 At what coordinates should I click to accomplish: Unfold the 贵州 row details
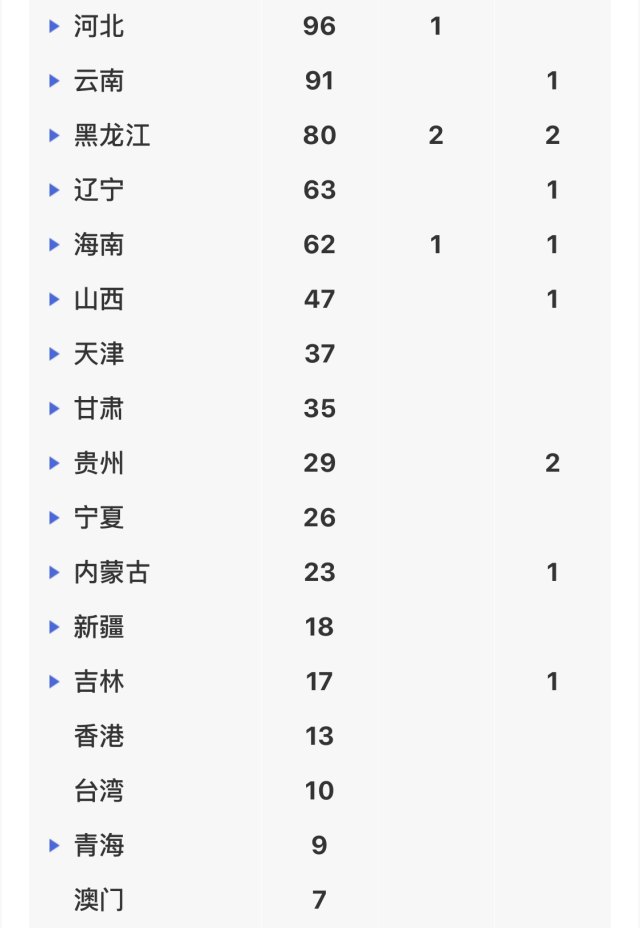point(55,463)
